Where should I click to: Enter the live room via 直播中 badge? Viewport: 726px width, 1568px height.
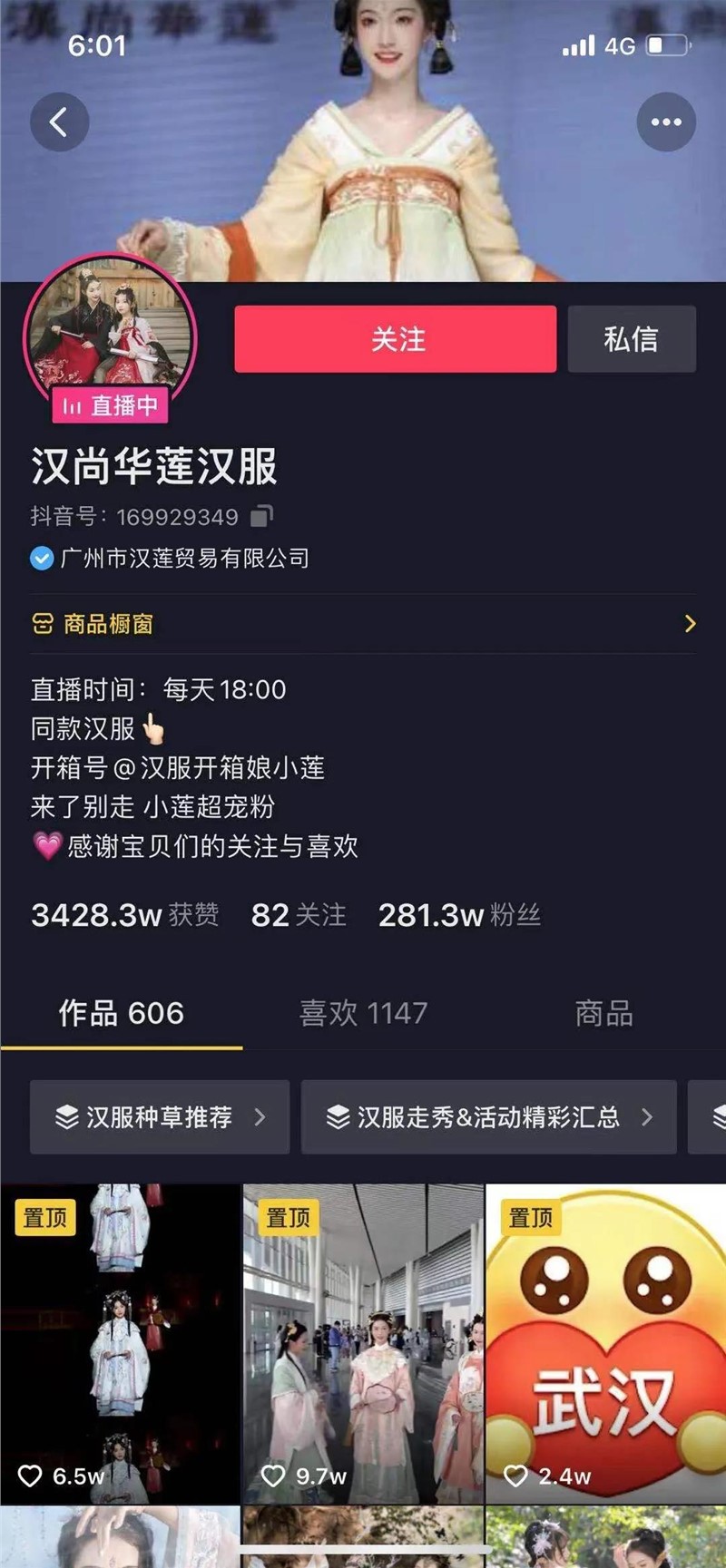tap(112, 406)
